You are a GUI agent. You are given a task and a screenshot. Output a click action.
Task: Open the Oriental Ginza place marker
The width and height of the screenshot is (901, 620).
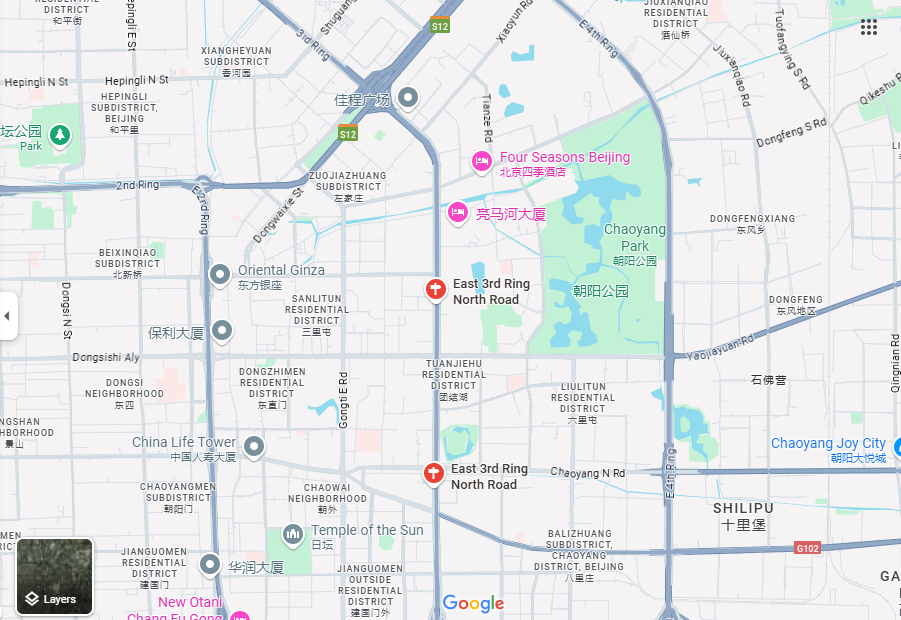(220, 274)
